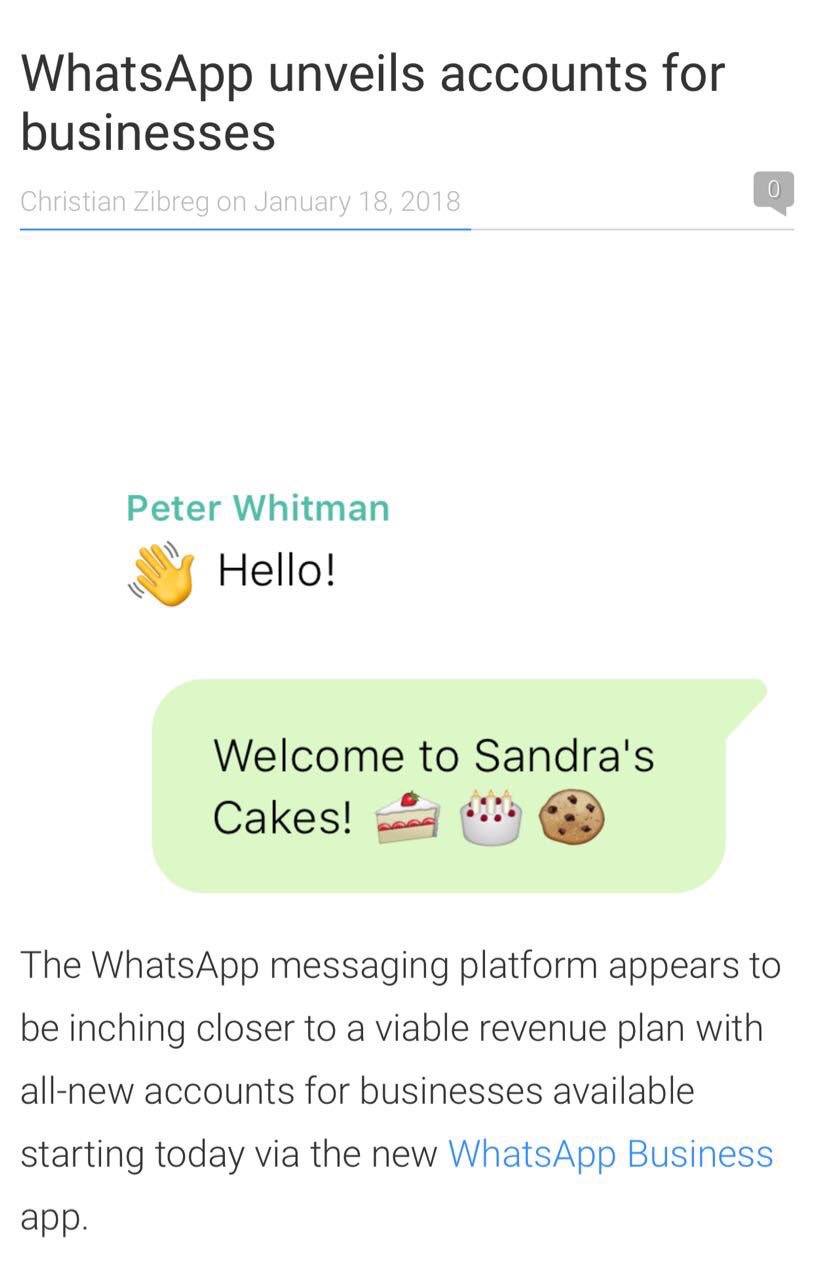Open author Christian Zibreg's page
The width and height of the screenshot is (814, 1280).
coord(114,201)
